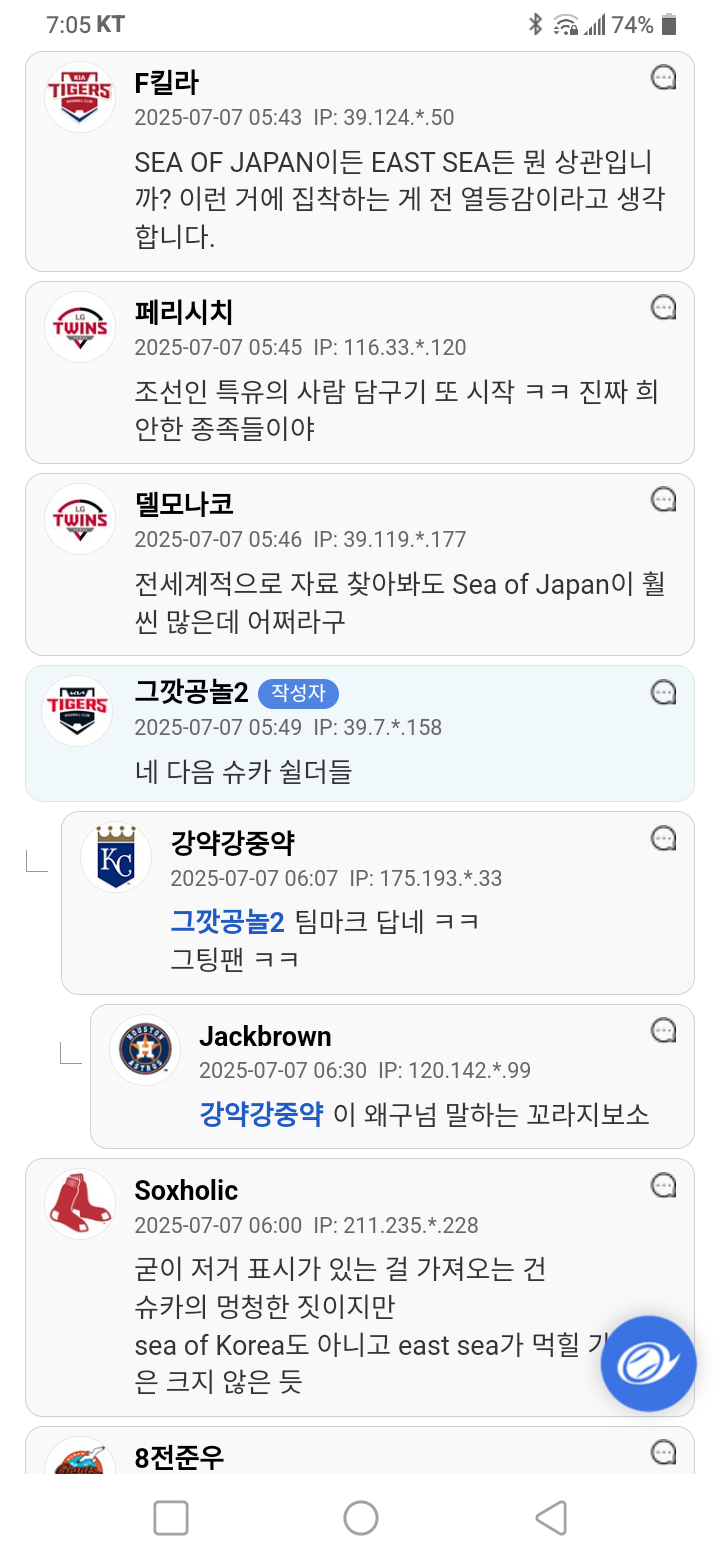Reply to Soxholic's comment

pyautogui.click(x=664, y=1186)
